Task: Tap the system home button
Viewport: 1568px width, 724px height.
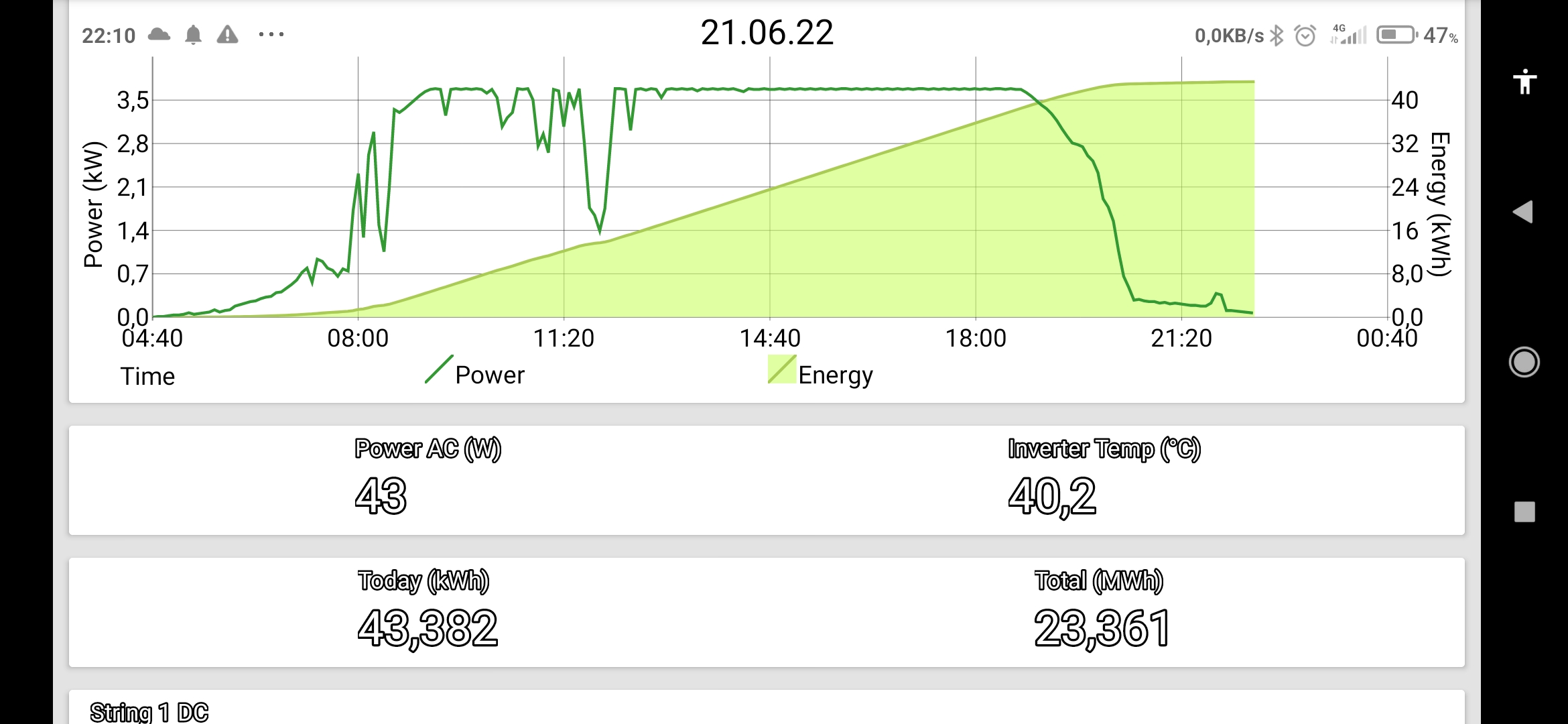Action: coord(1524,362)
